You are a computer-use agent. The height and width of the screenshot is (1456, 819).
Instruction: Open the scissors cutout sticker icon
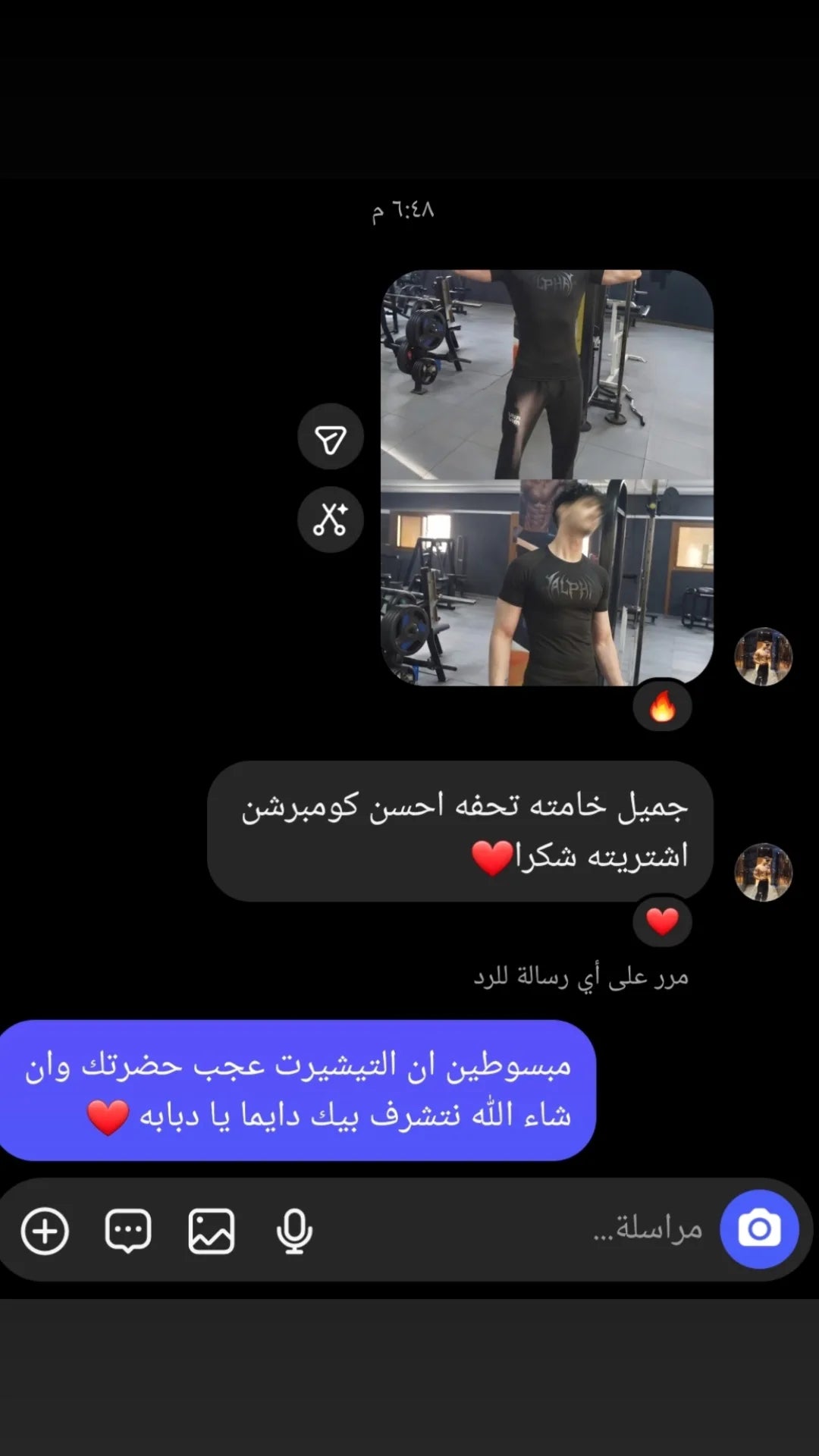point(331,519)
